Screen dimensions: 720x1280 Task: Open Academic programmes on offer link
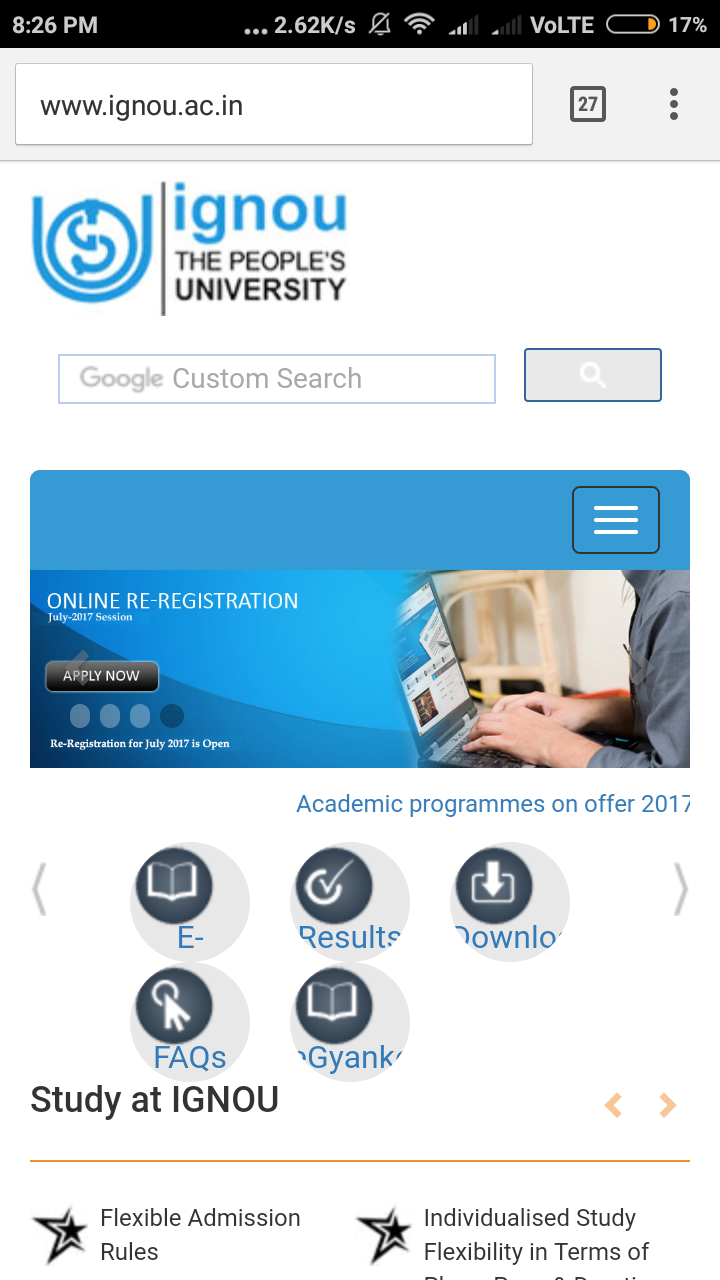click(492, 804)
